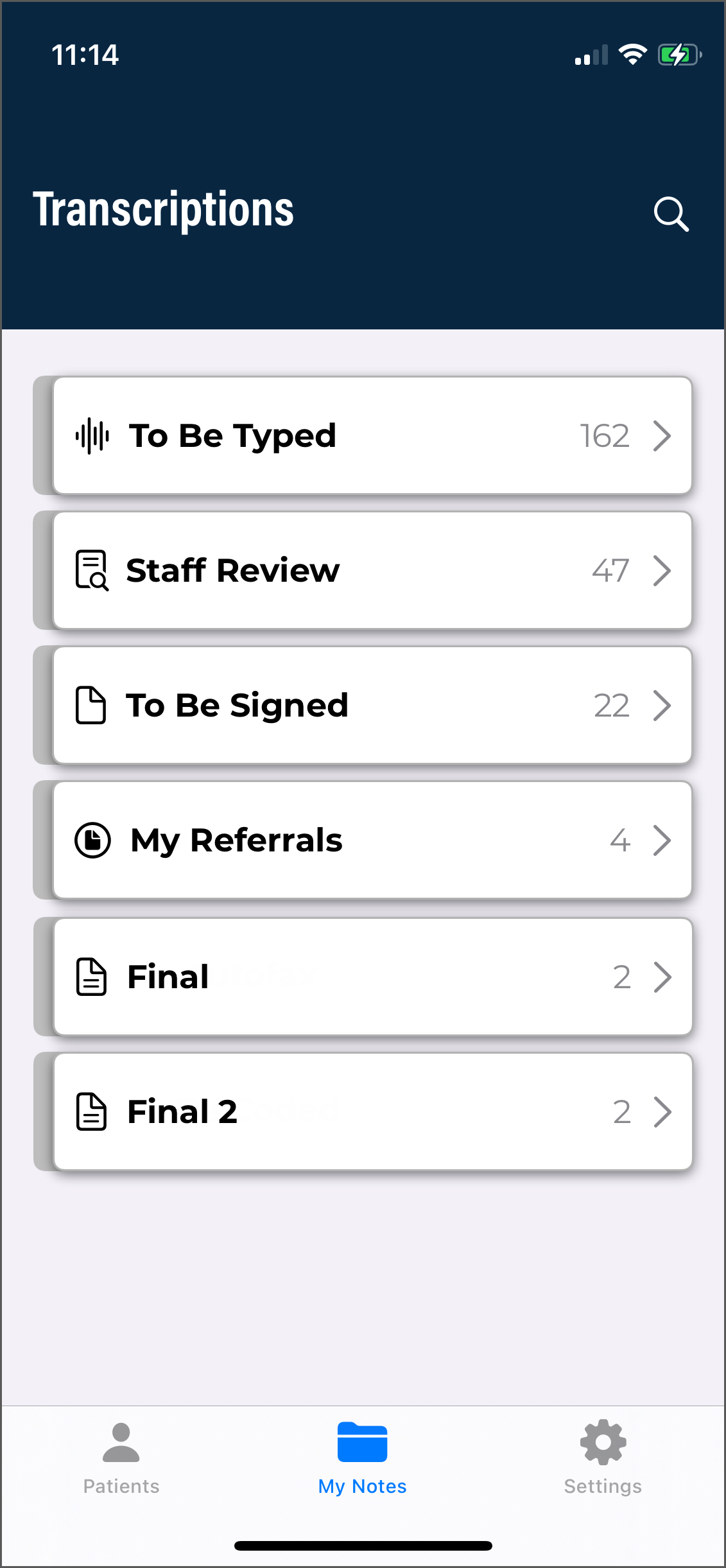Screen dimensions: 726x1568
Task: Go to the Settings tab
Action: point(603,1459)
